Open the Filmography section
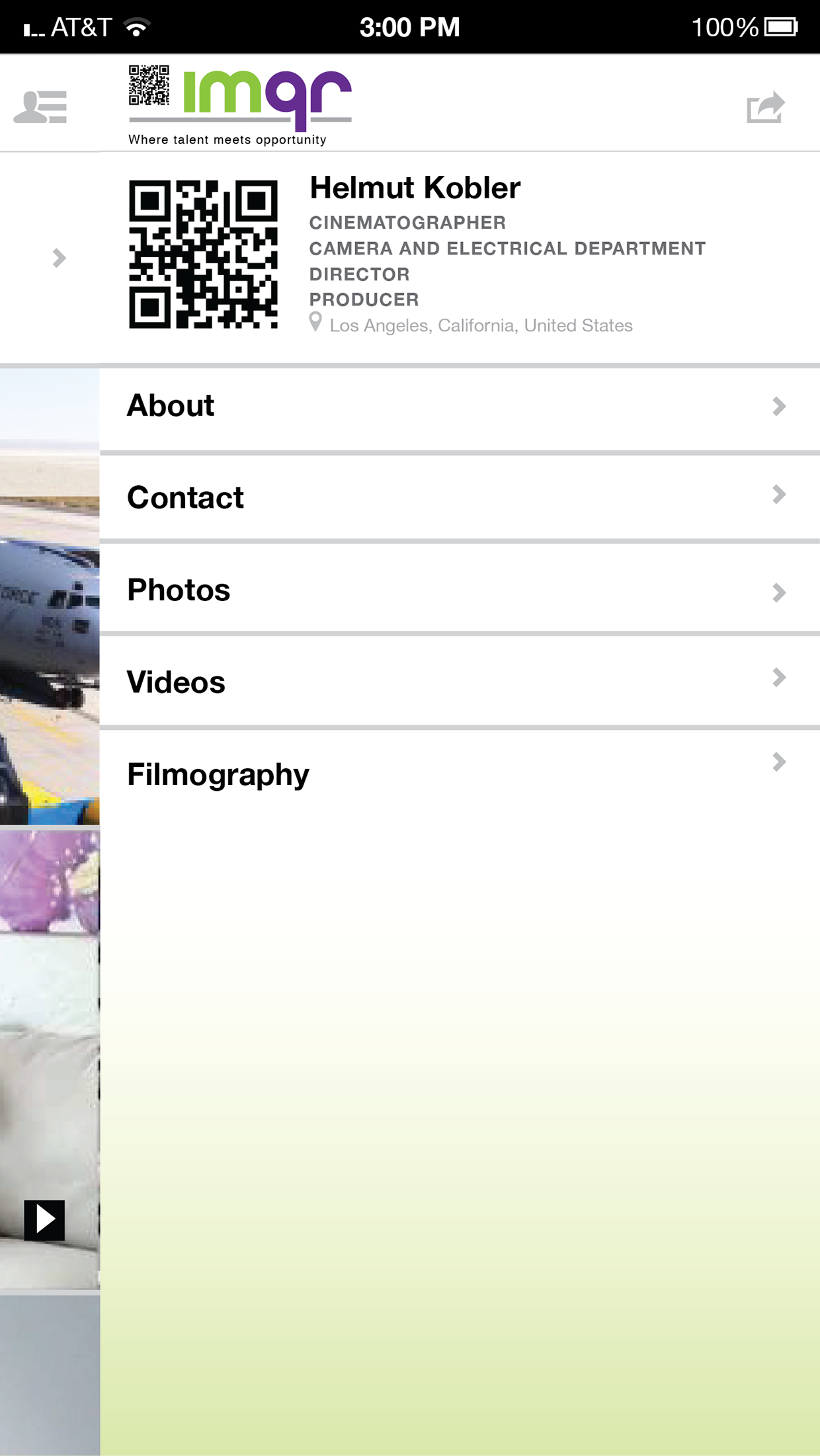This screenshot has width=820, height=1456. [459, 774]
